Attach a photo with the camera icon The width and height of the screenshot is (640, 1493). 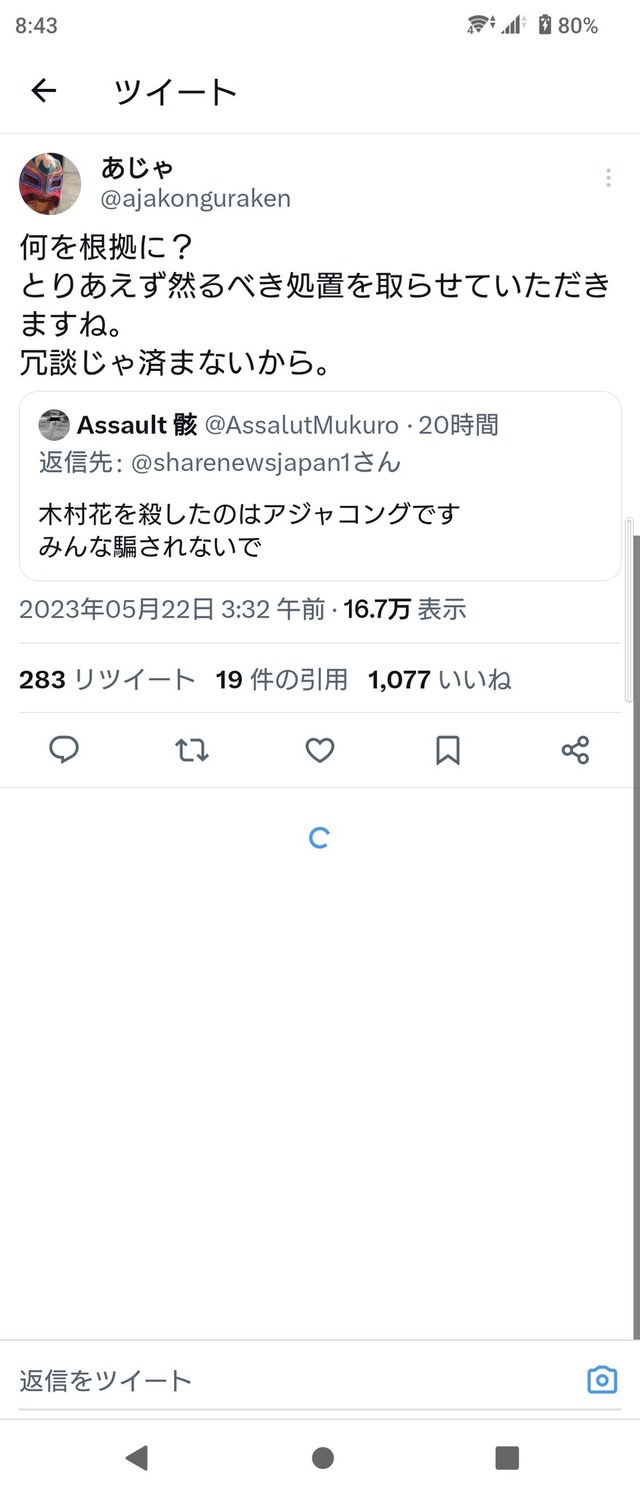602,1381
